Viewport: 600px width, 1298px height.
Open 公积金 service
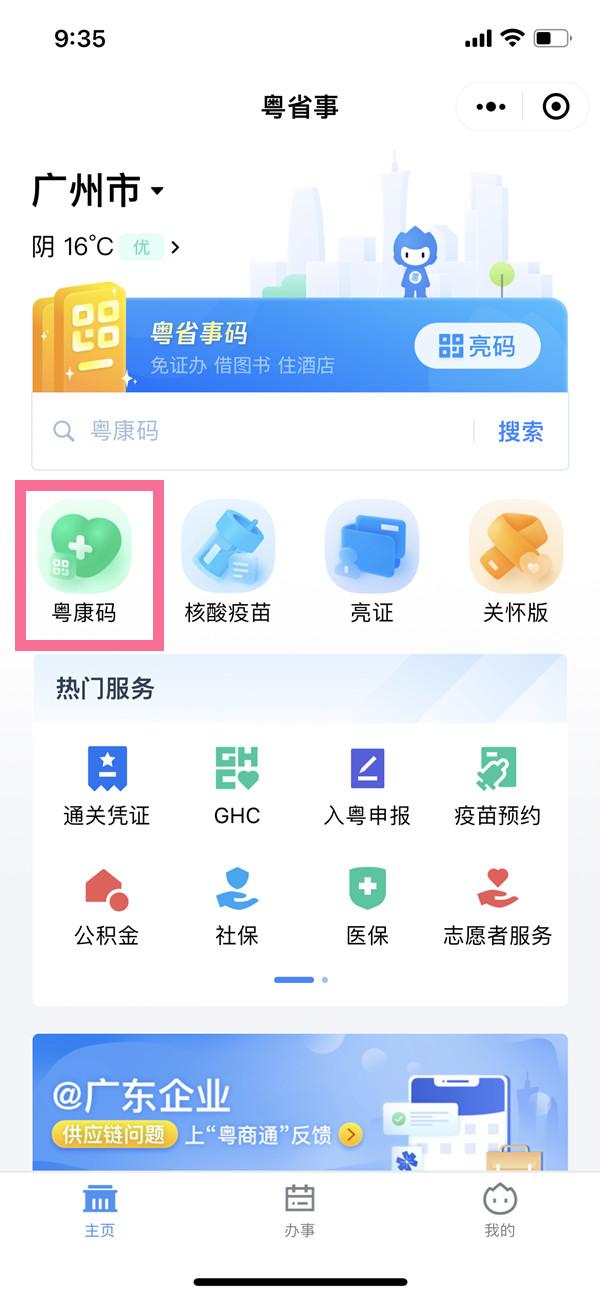pos(106,906)
